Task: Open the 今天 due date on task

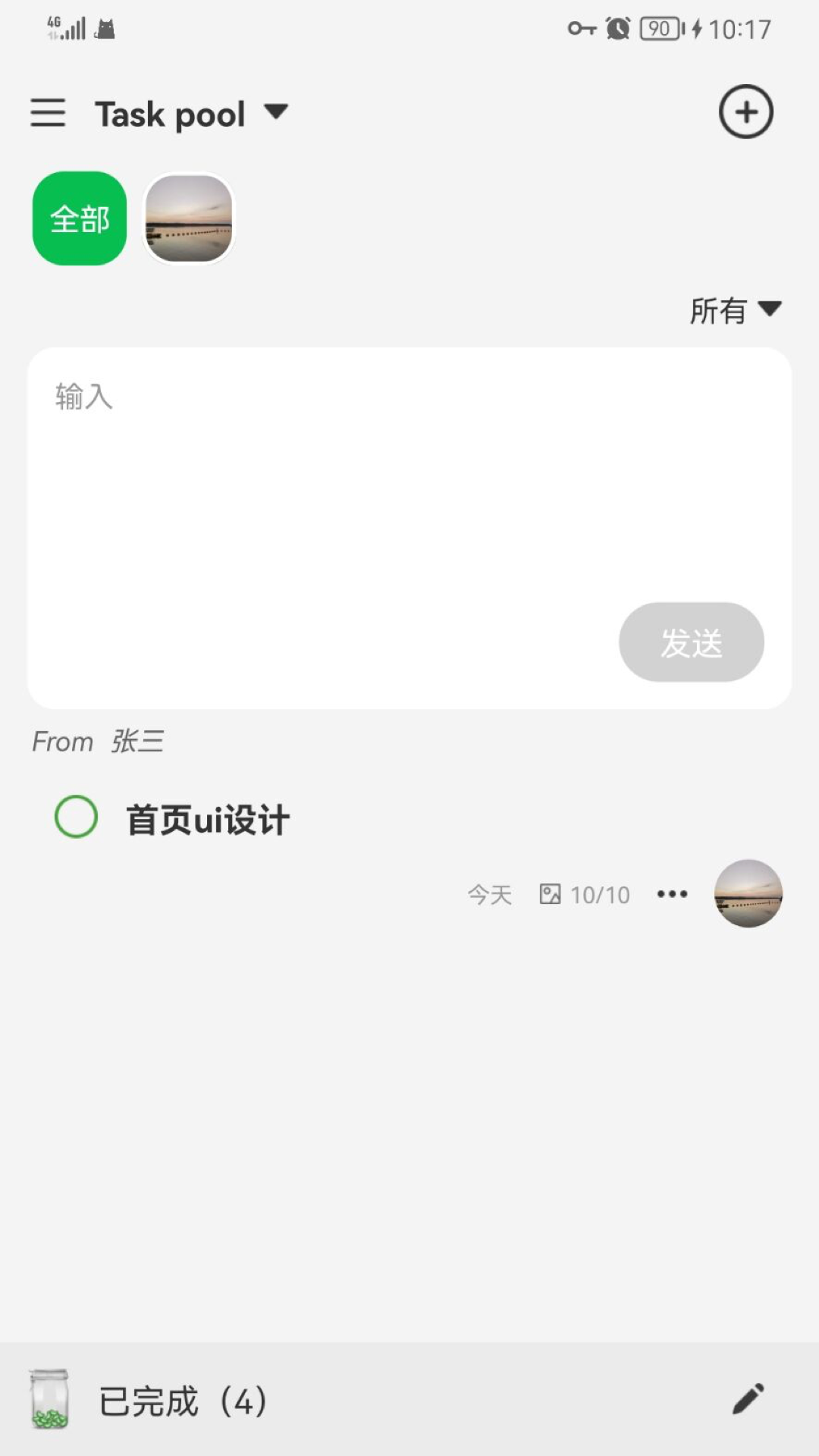Action: (x=490, y=895)
